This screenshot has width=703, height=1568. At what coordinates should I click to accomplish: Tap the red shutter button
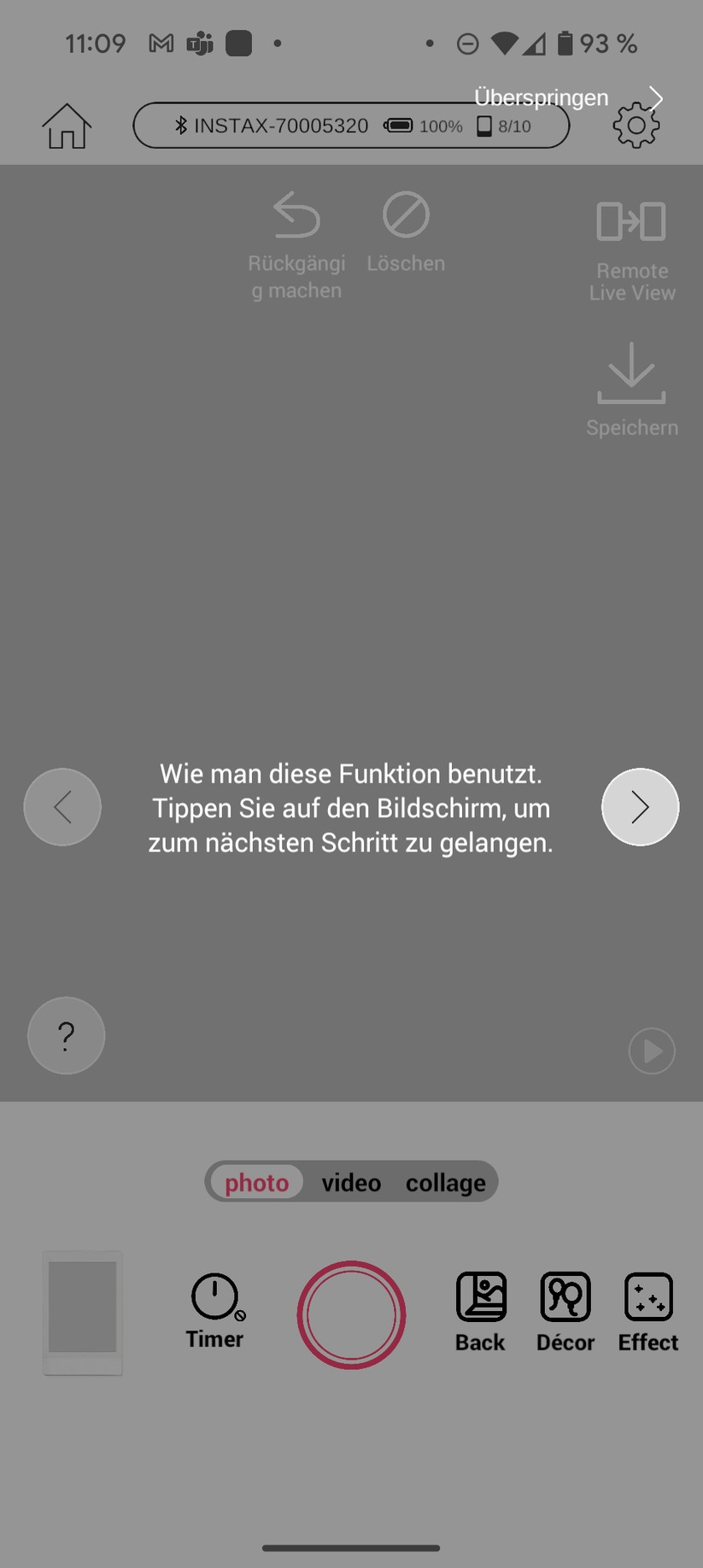click(351, 1314)
